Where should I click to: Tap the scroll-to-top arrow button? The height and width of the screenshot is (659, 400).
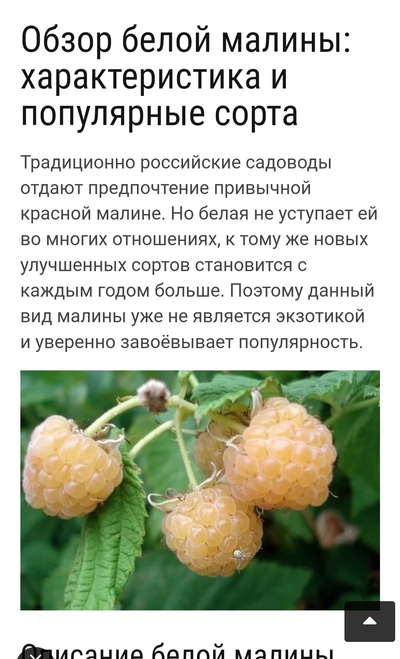tap(369, 621)
